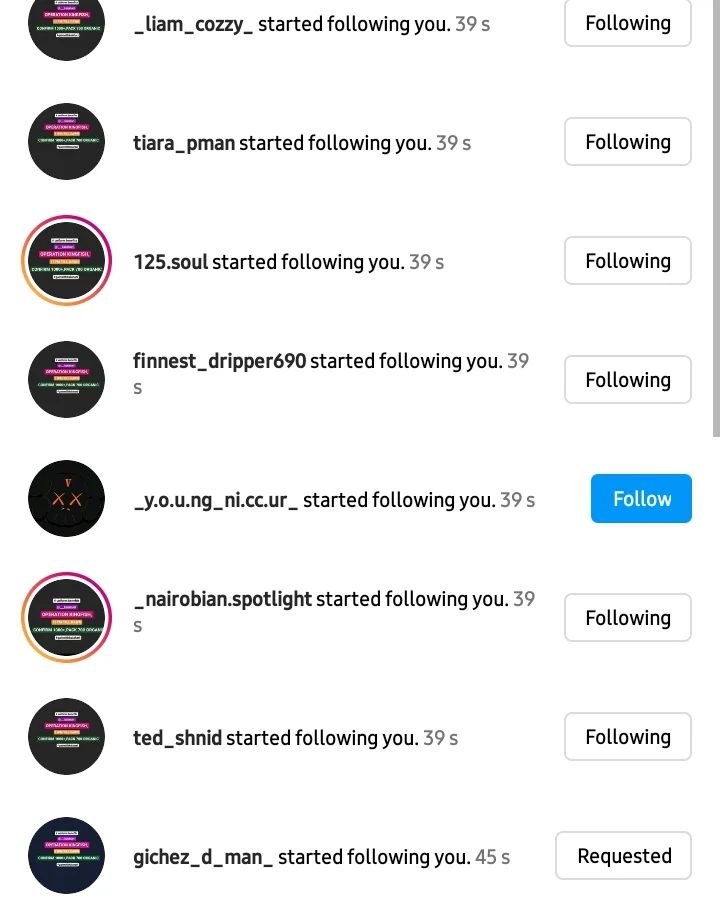Open gichez_d_man_ profile avatar
Viewport: 720px width, 900px height.
coord(66,856)
